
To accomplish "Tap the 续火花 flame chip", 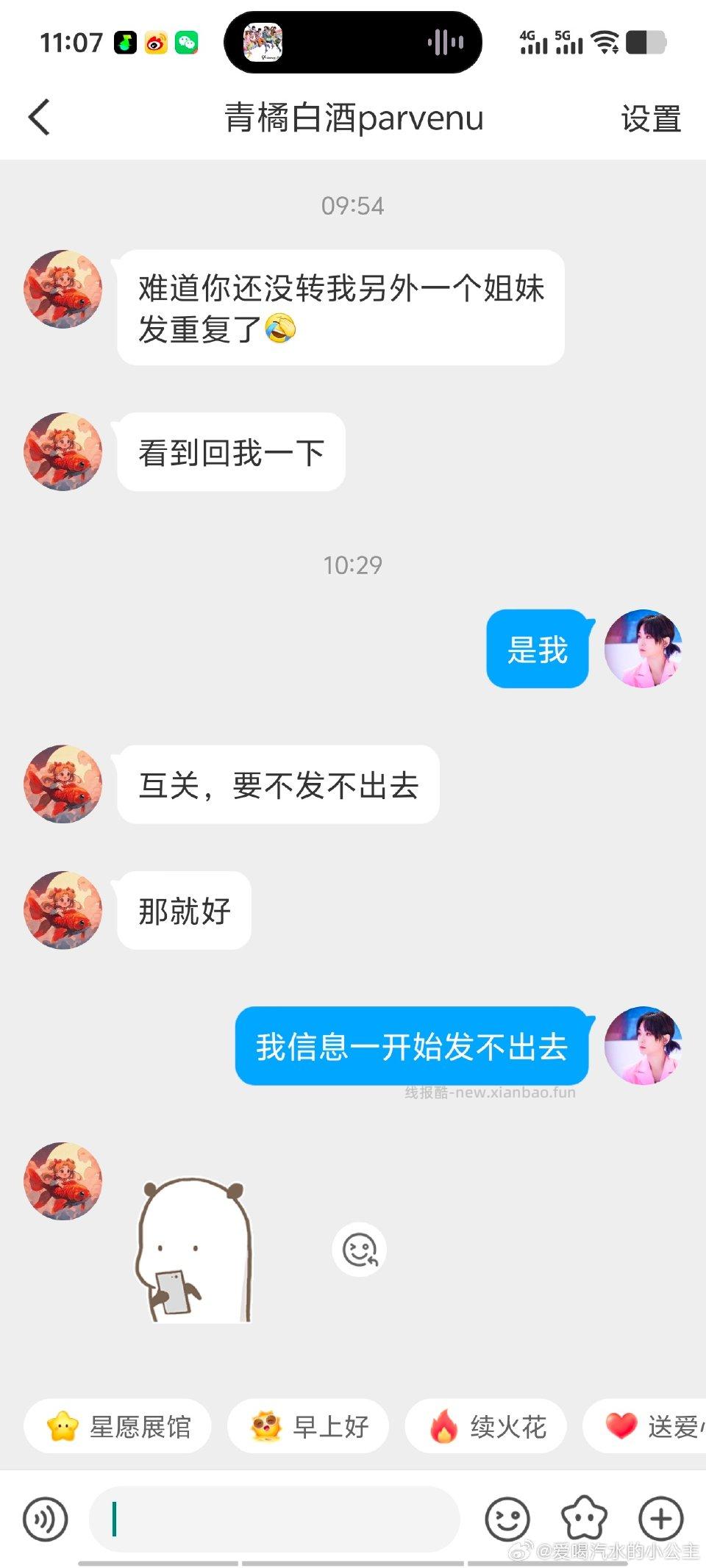I will [485, 1425].
